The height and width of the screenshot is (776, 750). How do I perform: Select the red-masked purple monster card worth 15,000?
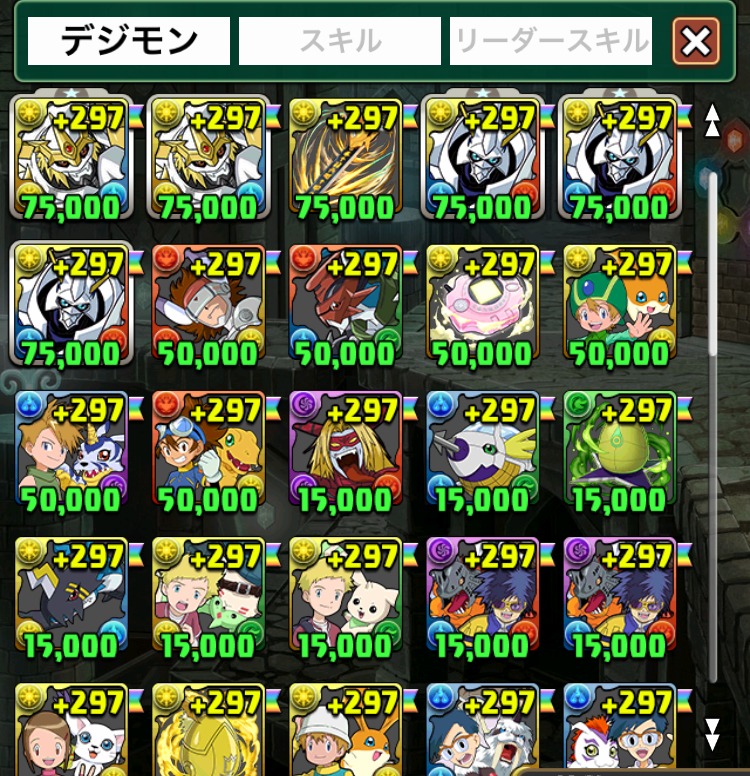point(346,452)
